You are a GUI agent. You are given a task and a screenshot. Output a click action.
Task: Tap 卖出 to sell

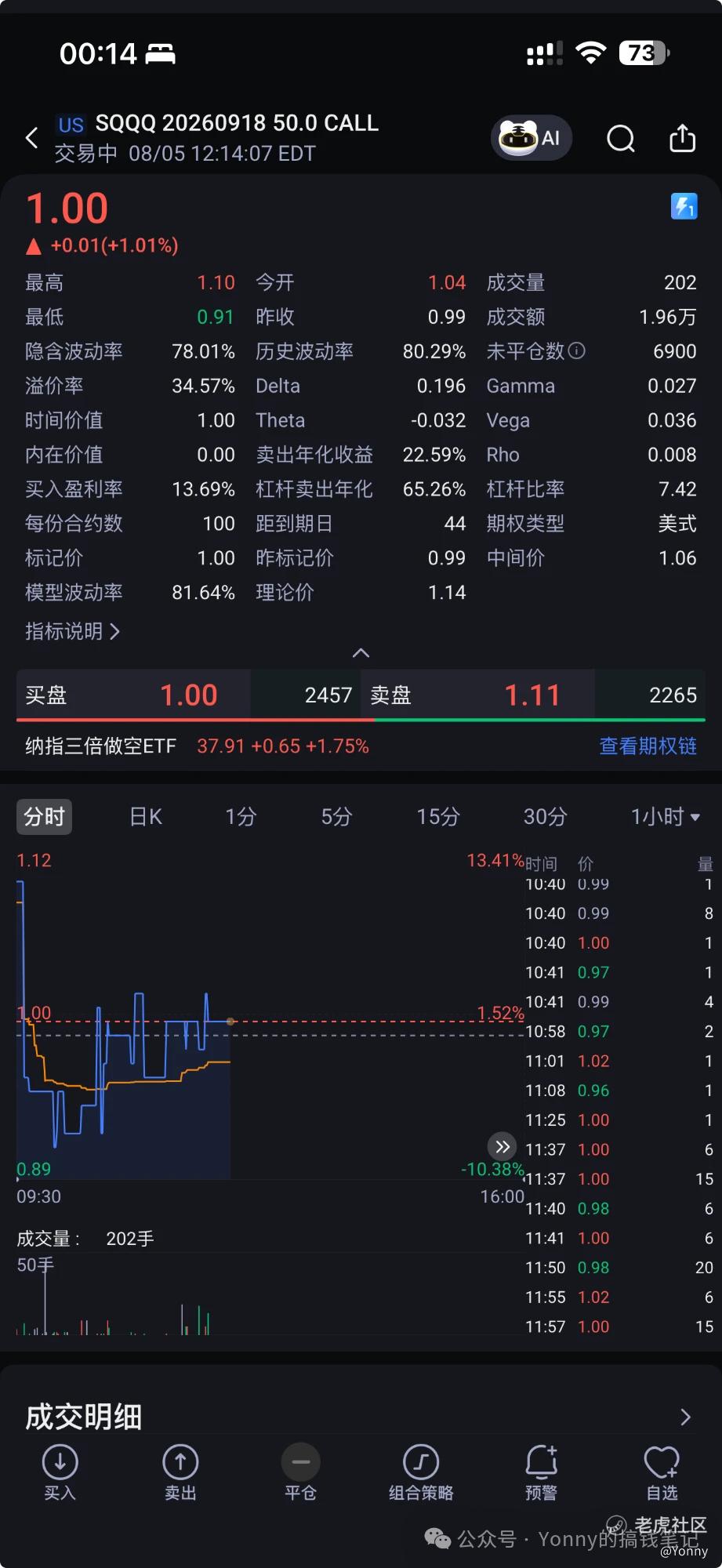point(180,1472)
